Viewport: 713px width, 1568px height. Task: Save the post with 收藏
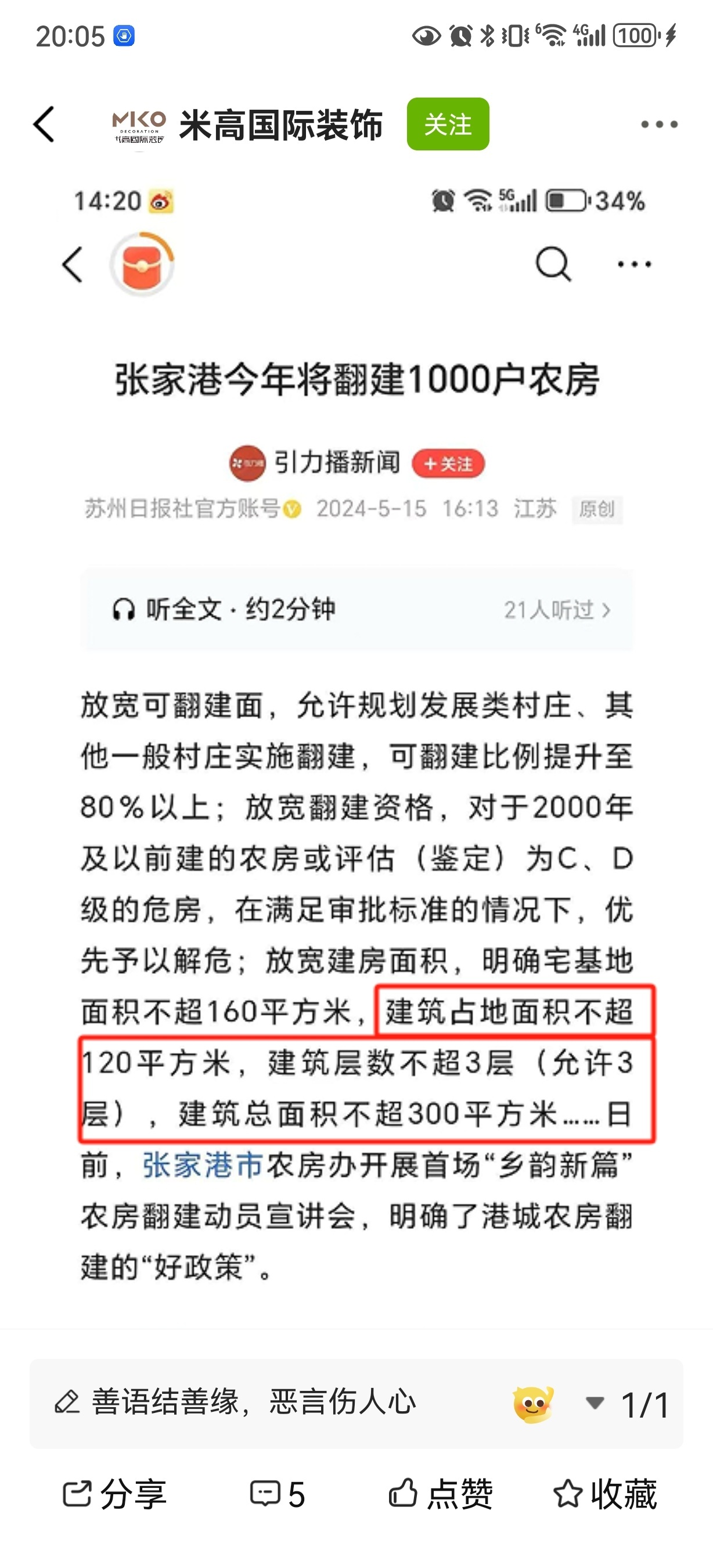pos(606,1495)
